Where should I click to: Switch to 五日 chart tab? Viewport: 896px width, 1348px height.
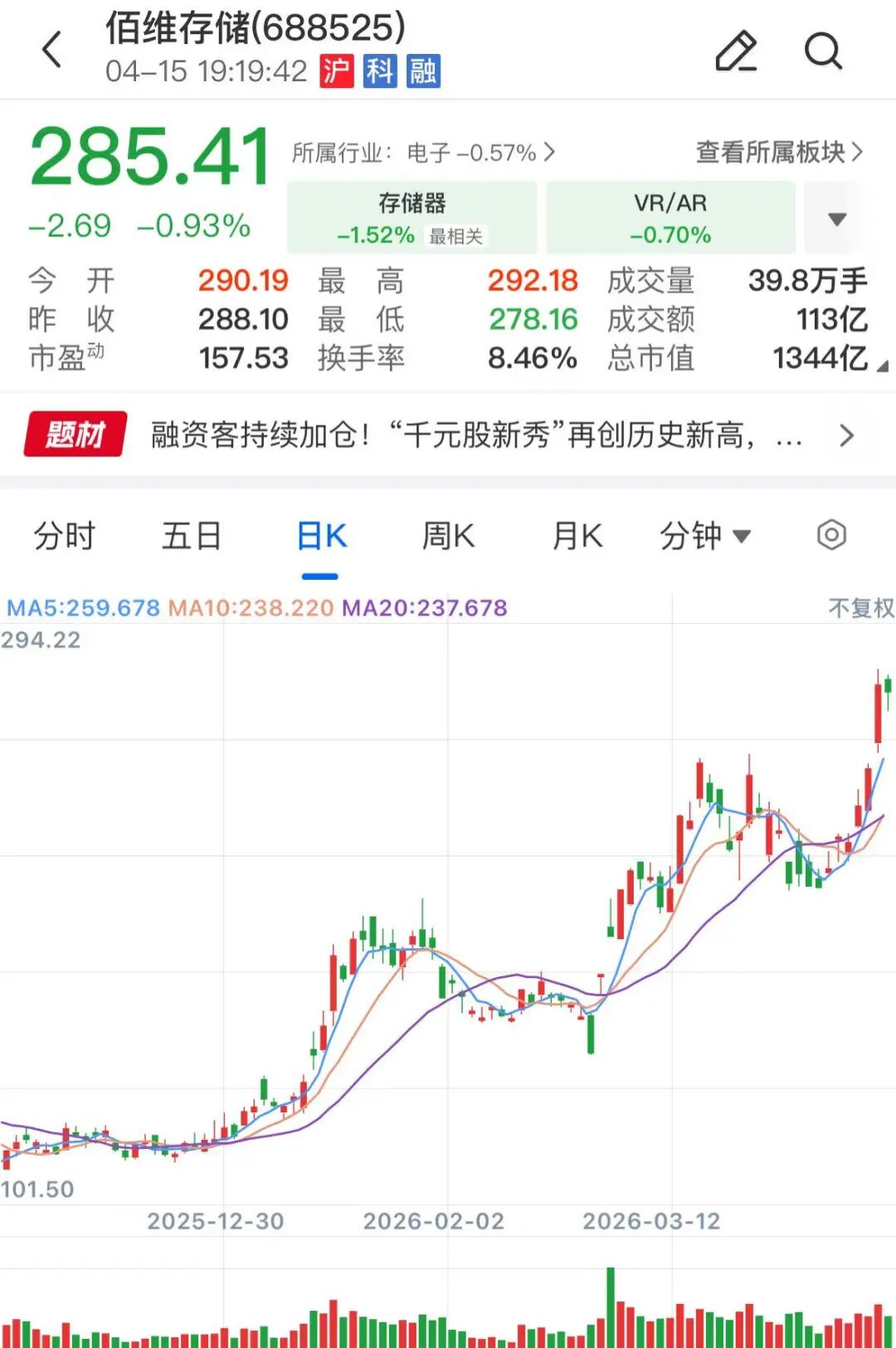192,536
